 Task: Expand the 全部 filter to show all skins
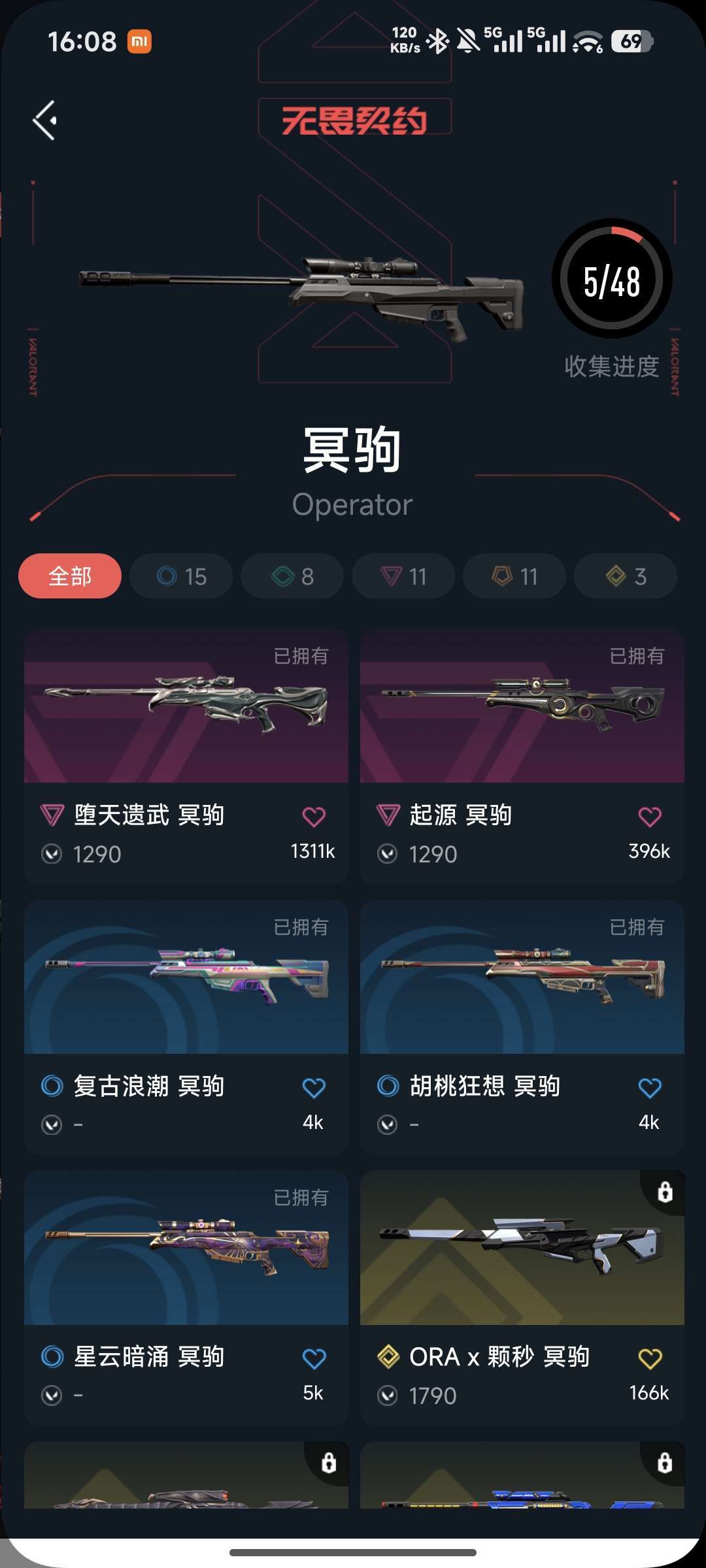click(70, 576)
